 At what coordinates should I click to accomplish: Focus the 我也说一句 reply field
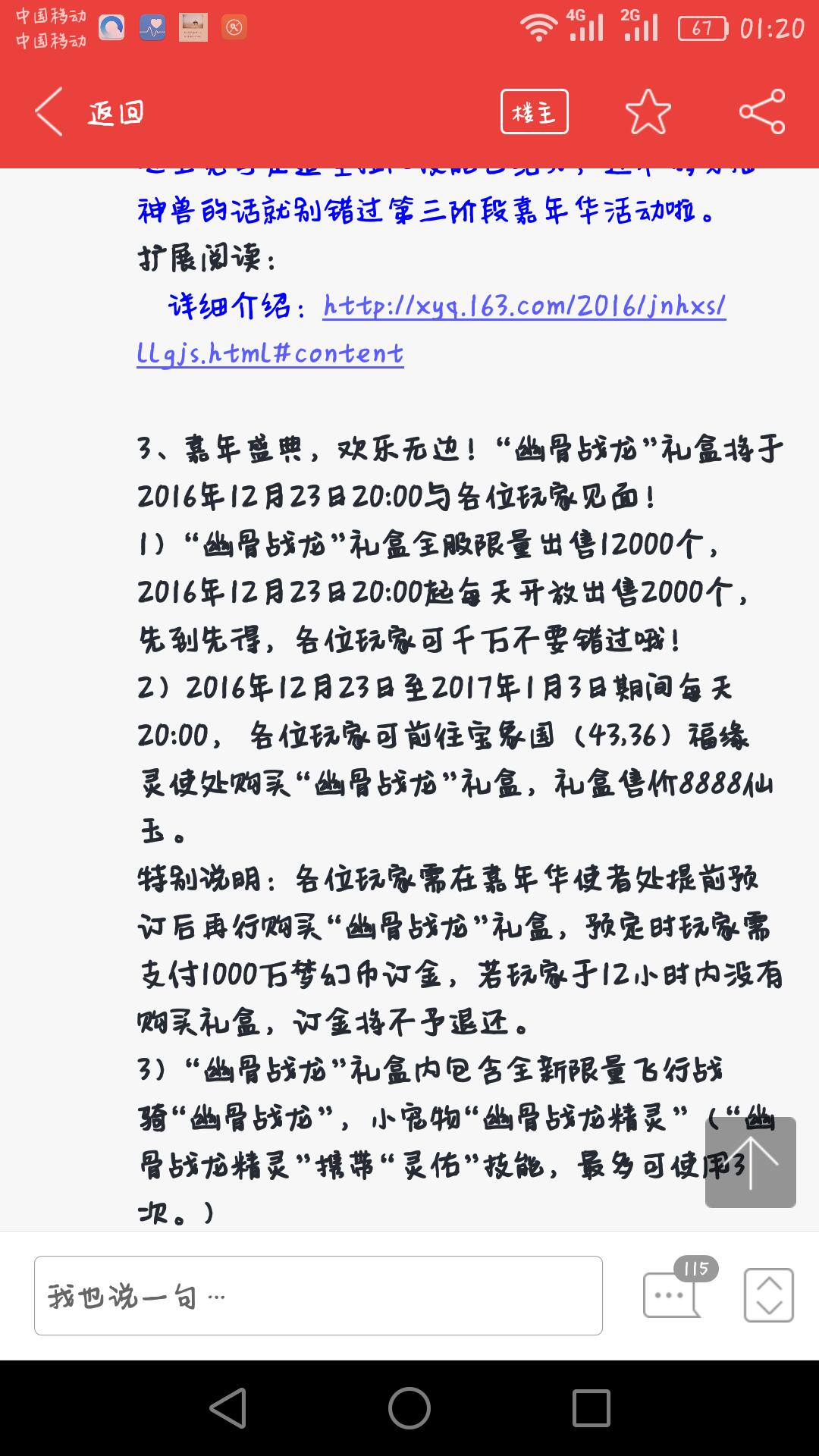[x=318, y=1295]
